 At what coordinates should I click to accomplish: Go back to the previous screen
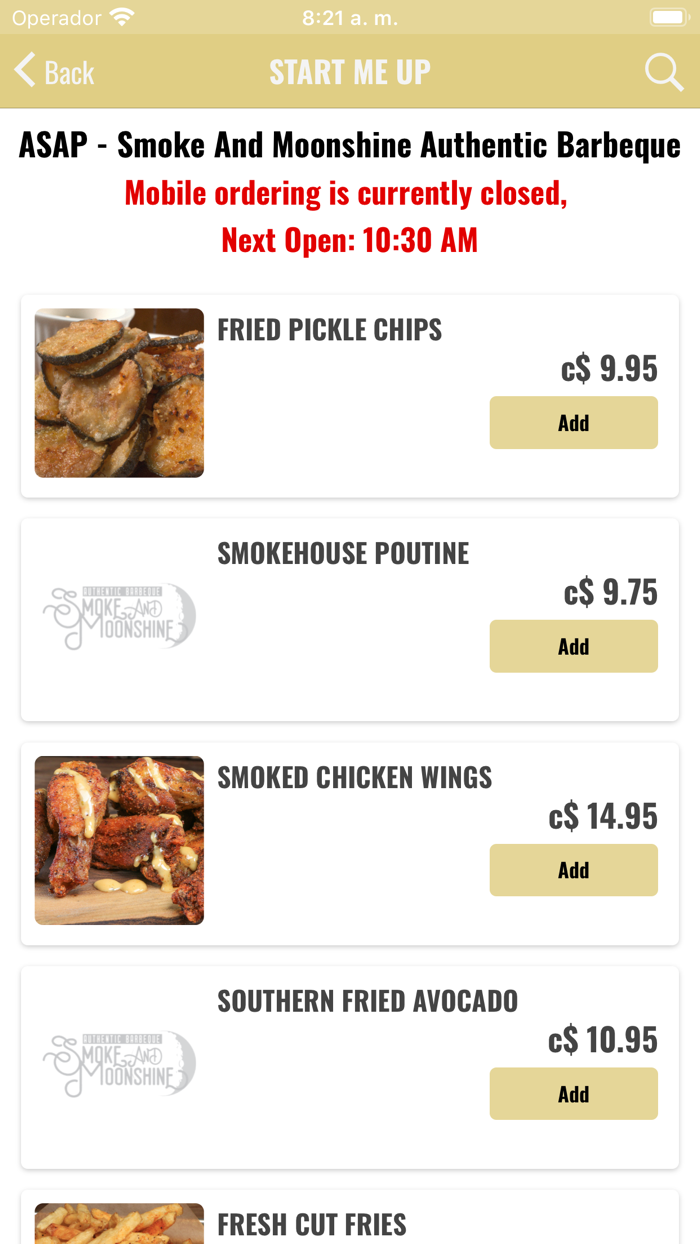[x=55, y=72]
